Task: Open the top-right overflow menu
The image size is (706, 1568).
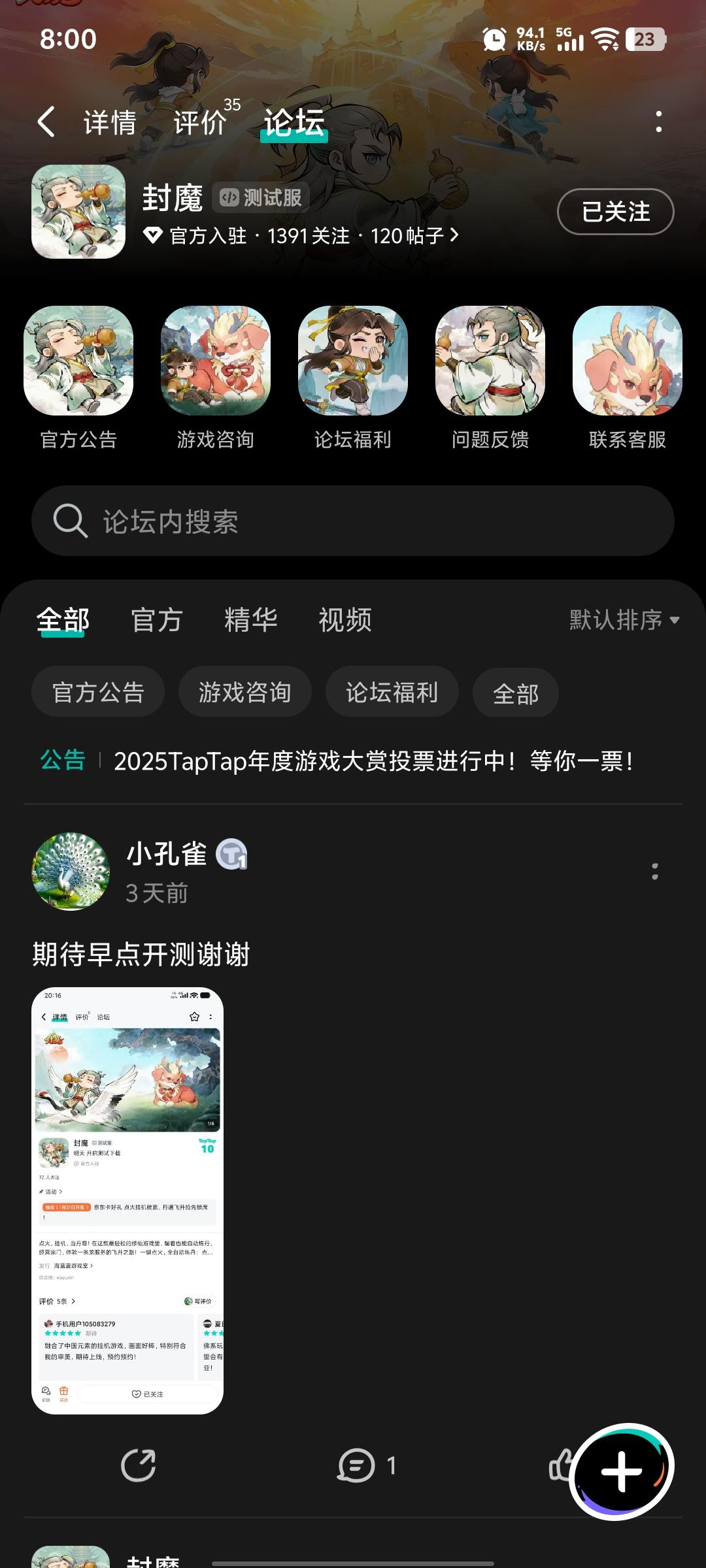Action: [658, 122]
